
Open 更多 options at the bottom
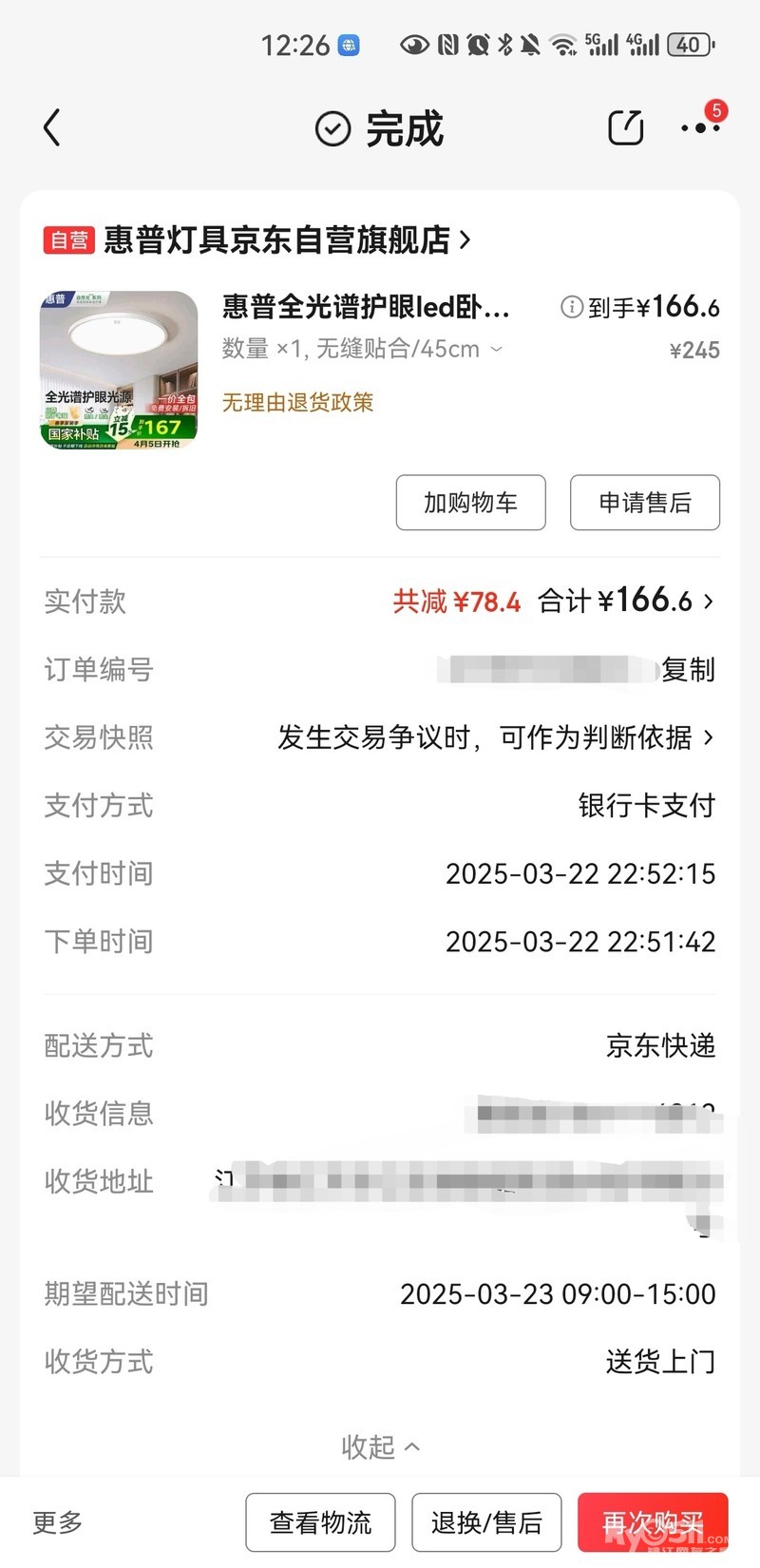tap(57, 1522)
